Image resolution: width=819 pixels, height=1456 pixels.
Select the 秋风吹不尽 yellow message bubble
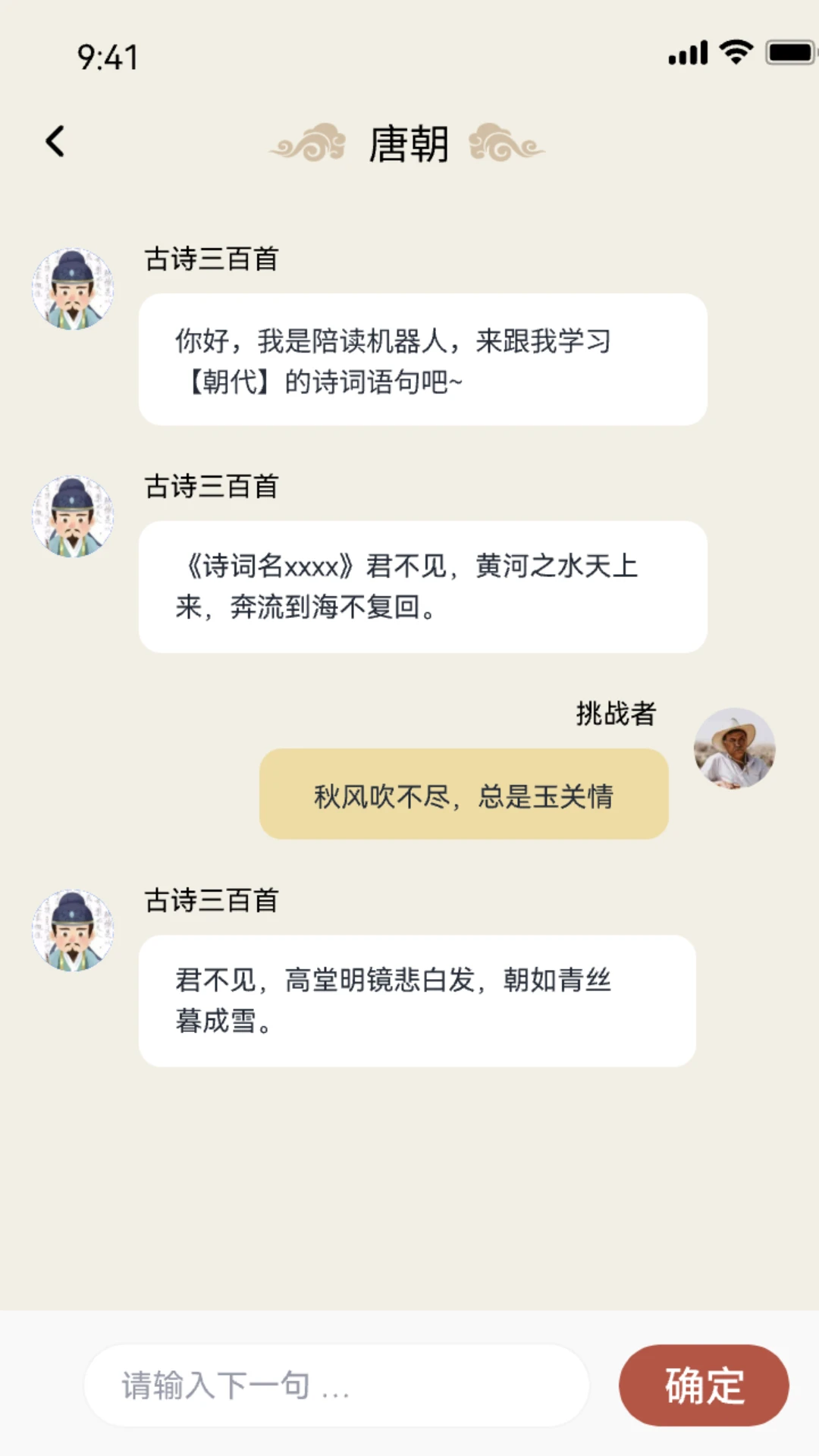click(463, 793)
